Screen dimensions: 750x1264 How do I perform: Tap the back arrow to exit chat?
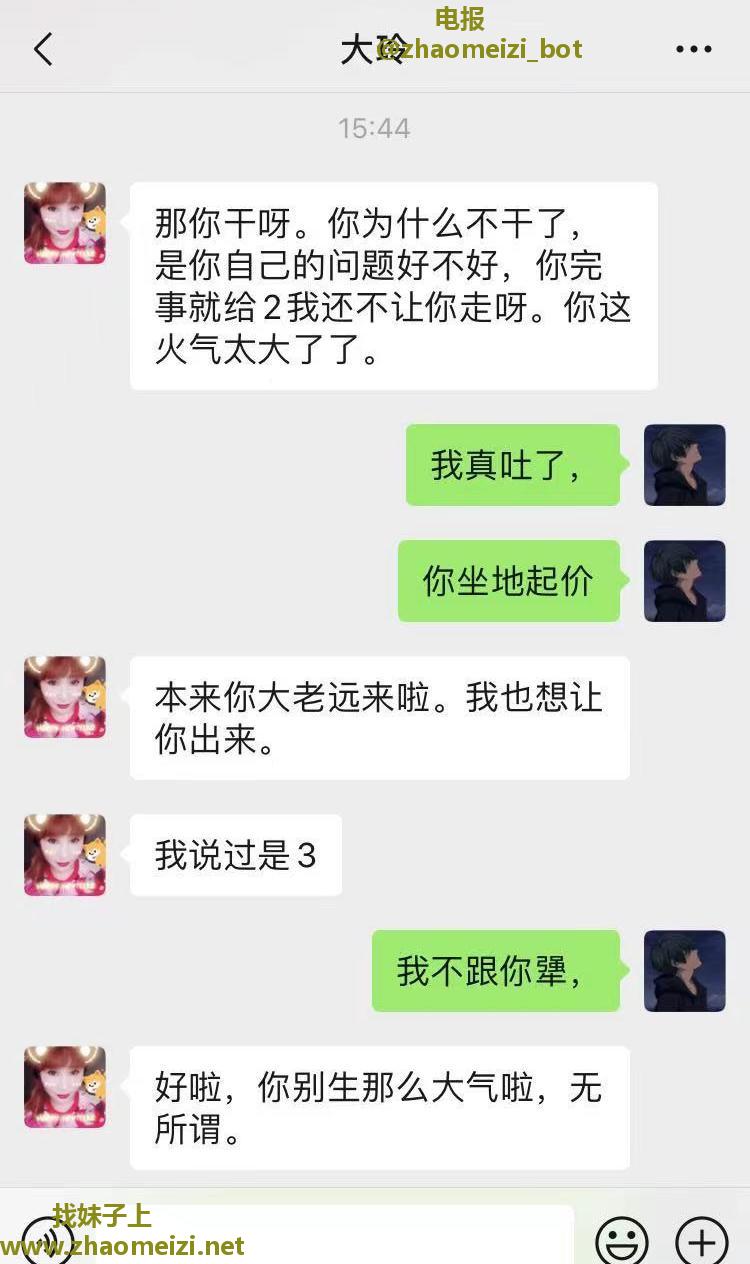click(42, 48)
